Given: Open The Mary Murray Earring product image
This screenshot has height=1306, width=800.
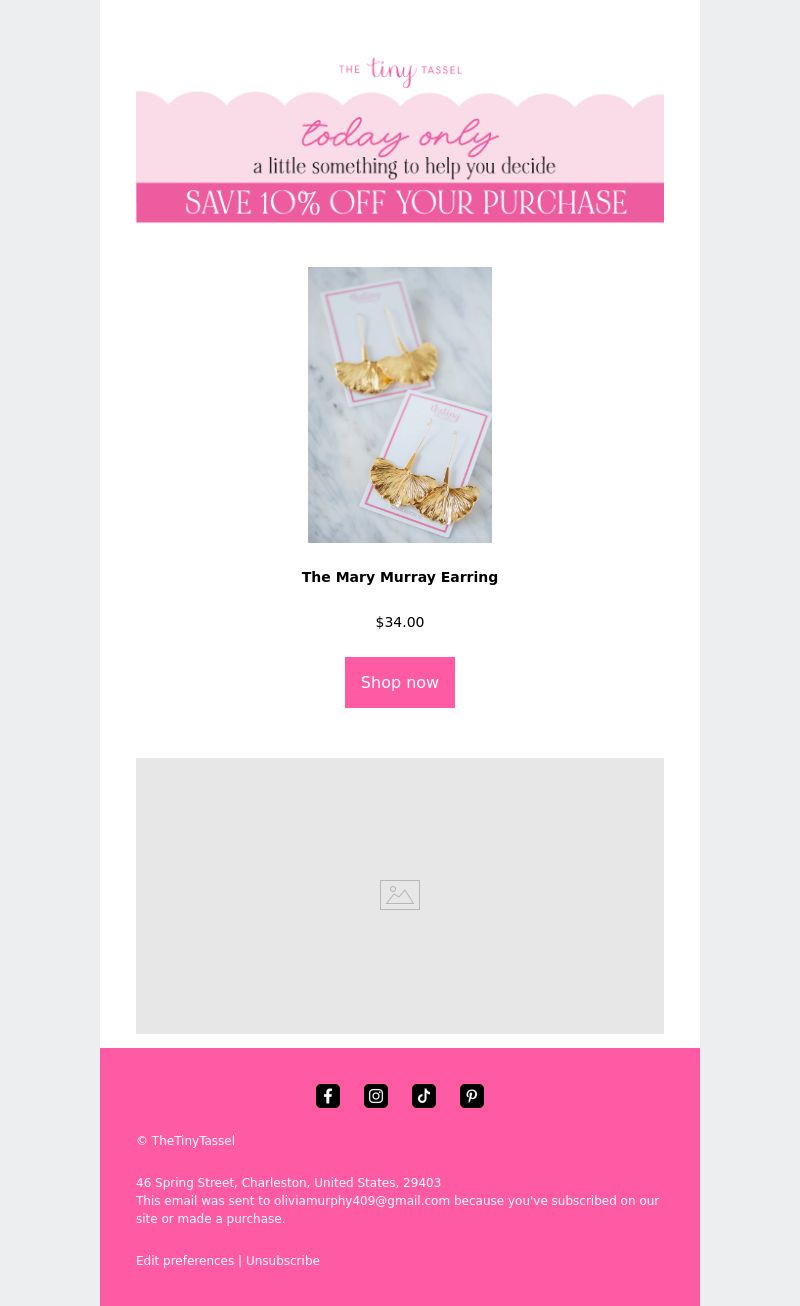Looking at the screenshot, I should 399,404.
